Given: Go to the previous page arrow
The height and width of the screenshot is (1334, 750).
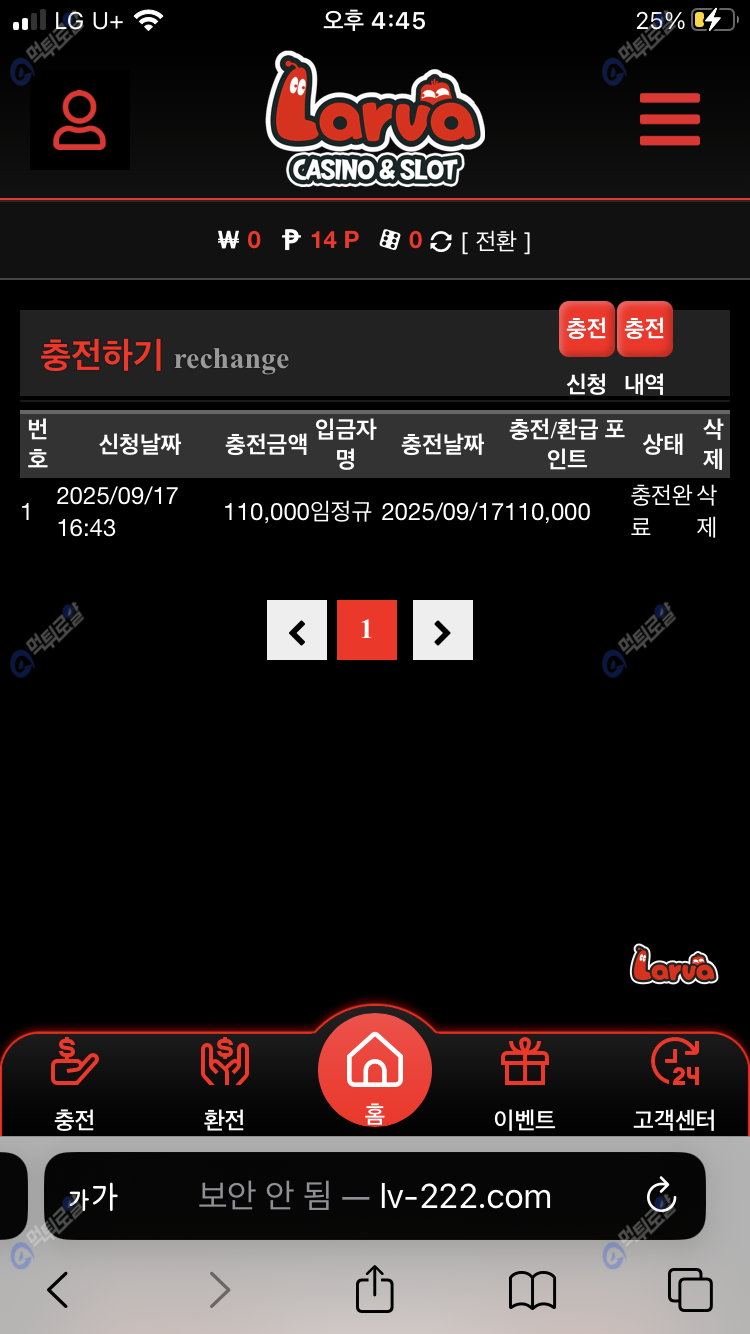Looking at the screenshot, I should 297,630.
